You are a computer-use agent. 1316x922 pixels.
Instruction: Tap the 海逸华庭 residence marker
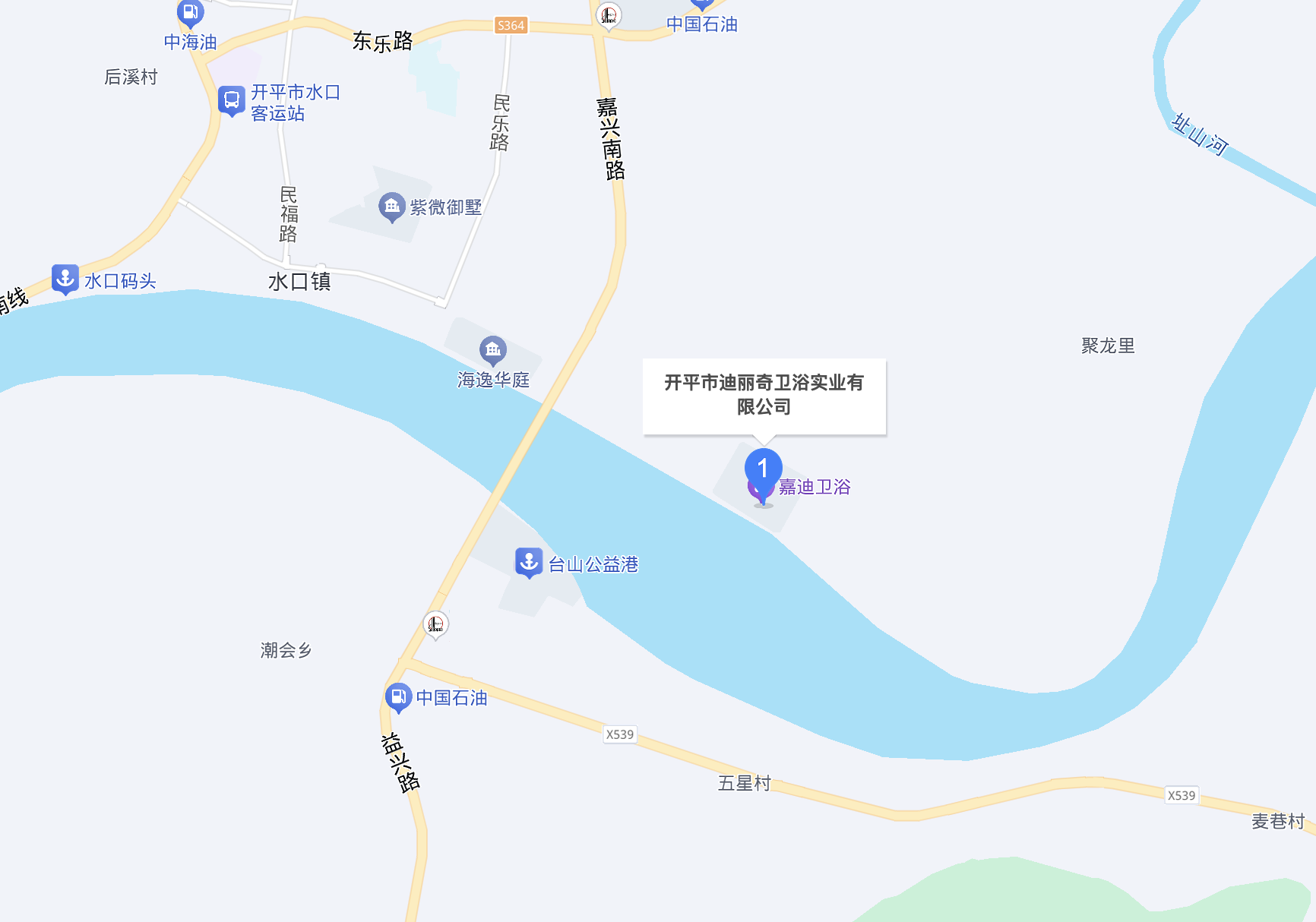493,349
